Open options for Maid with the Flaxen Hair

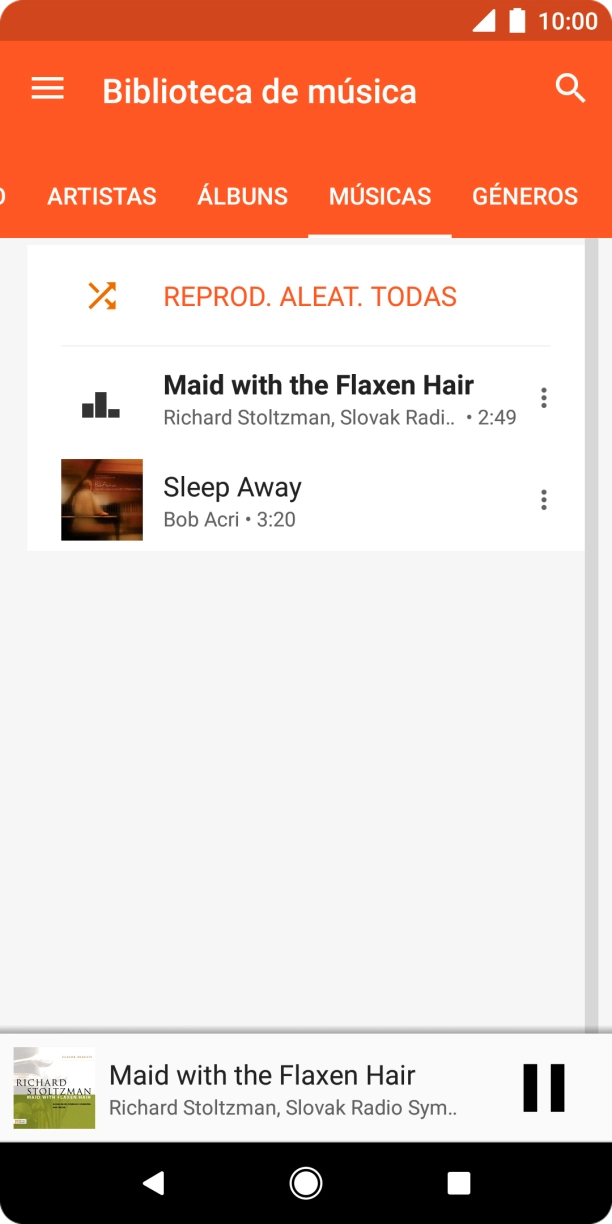pyautogui.click(x=544, y=398)
